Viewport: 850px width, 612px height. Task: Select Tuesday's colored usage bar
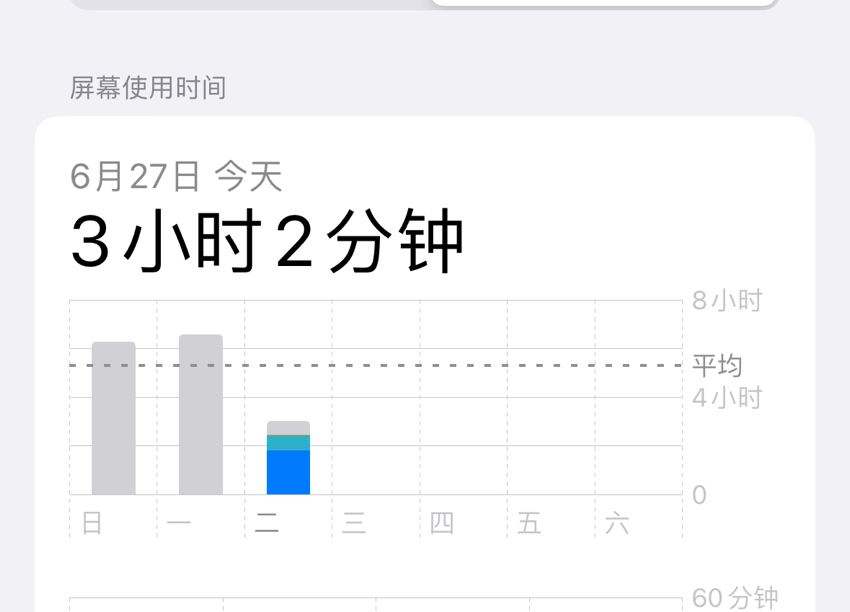(x=288, y=458)
